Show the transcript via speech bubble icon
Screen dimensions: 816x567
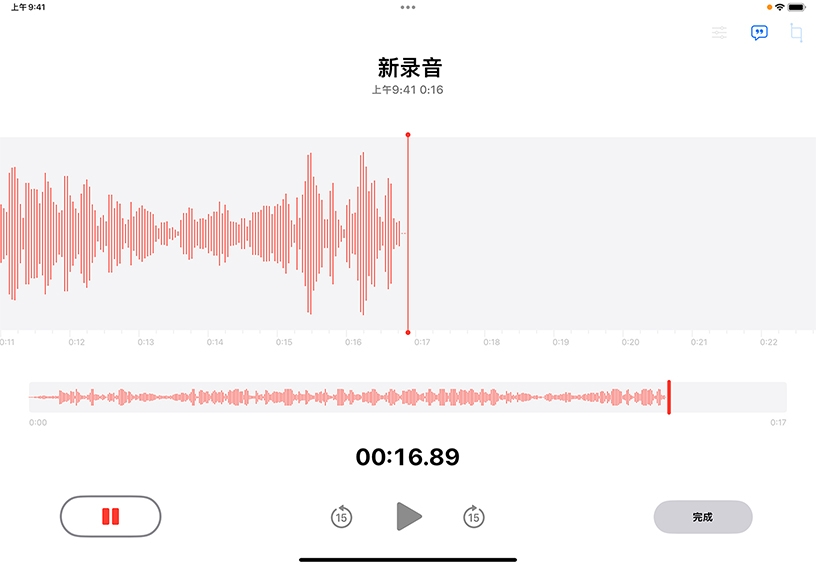click(x=759, y=33)
